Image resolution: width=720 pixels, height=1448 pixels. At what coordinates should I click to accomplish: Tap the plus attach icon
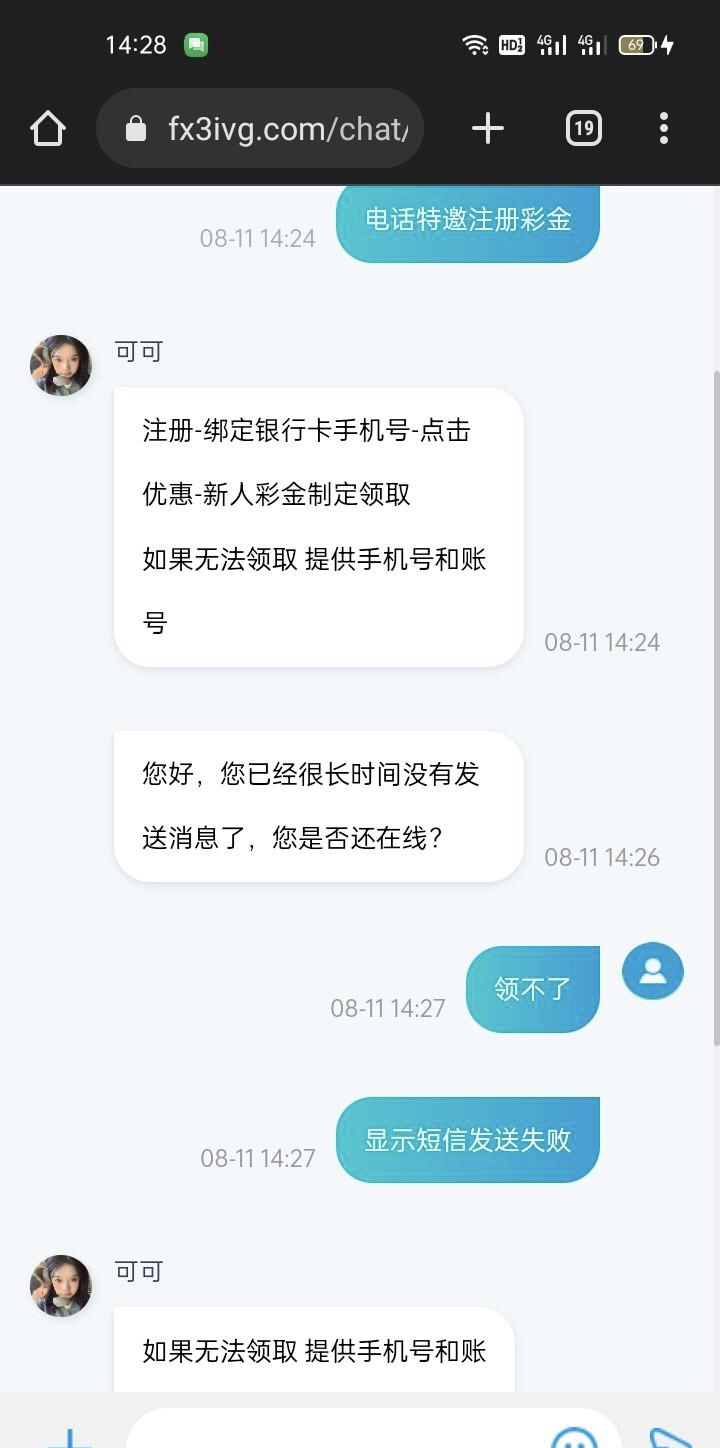click(x=70, y=1437)
